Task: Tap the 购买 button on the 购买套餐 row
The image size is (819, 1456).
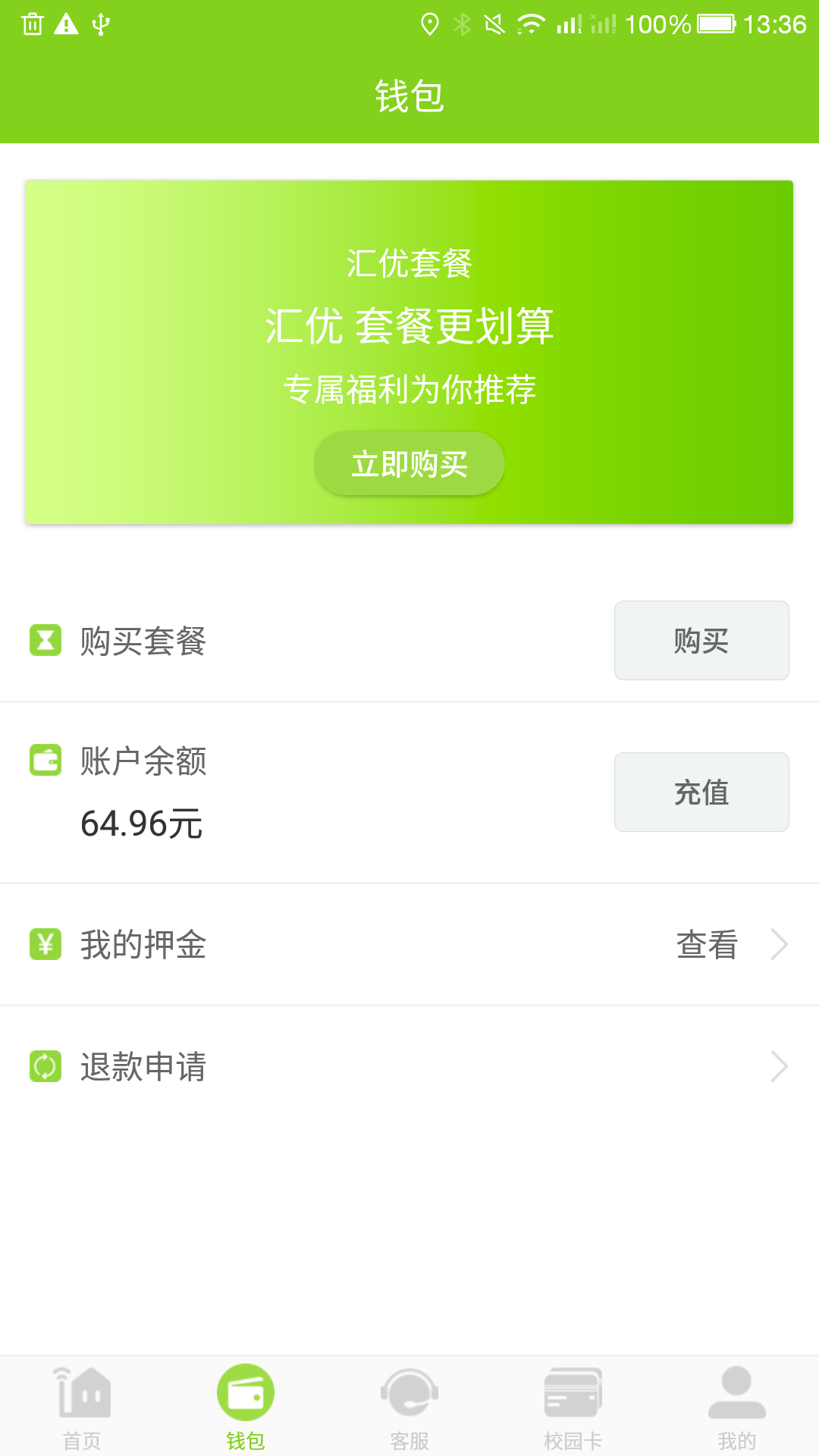Action: coord(701,641)
